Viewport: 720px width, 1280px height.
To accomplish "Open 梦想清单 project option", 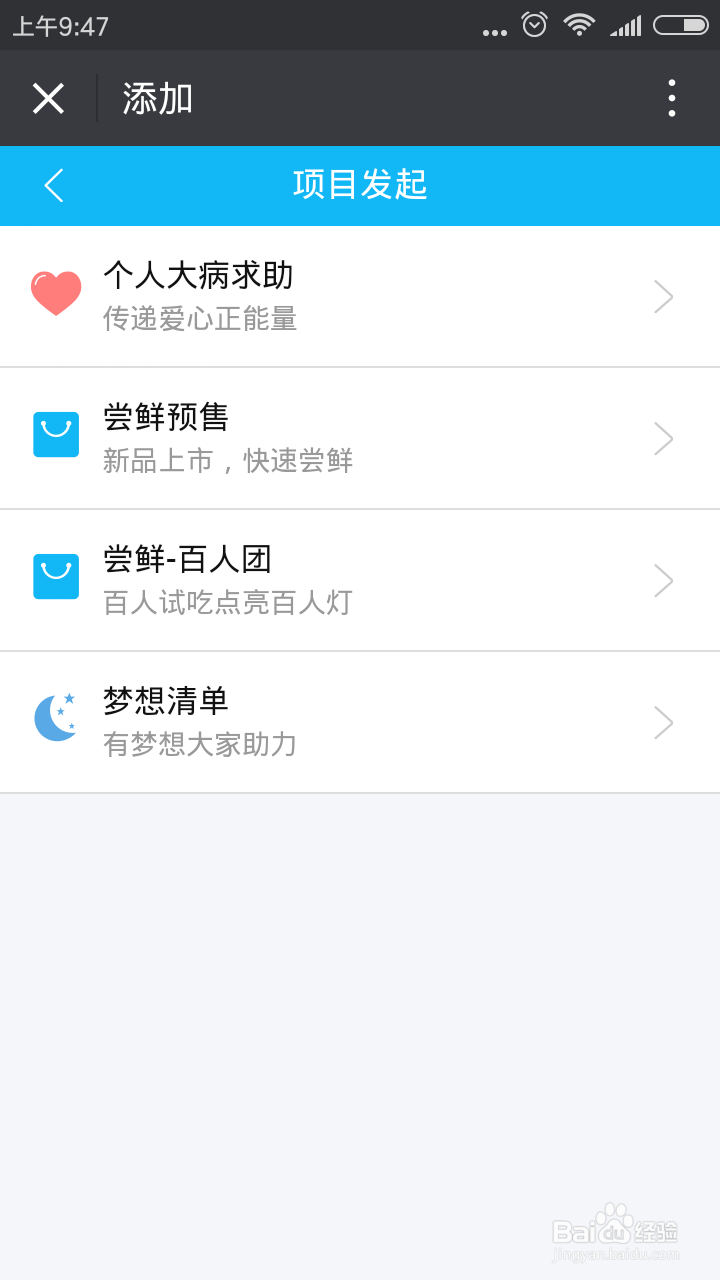I will [x=360, y=723].
